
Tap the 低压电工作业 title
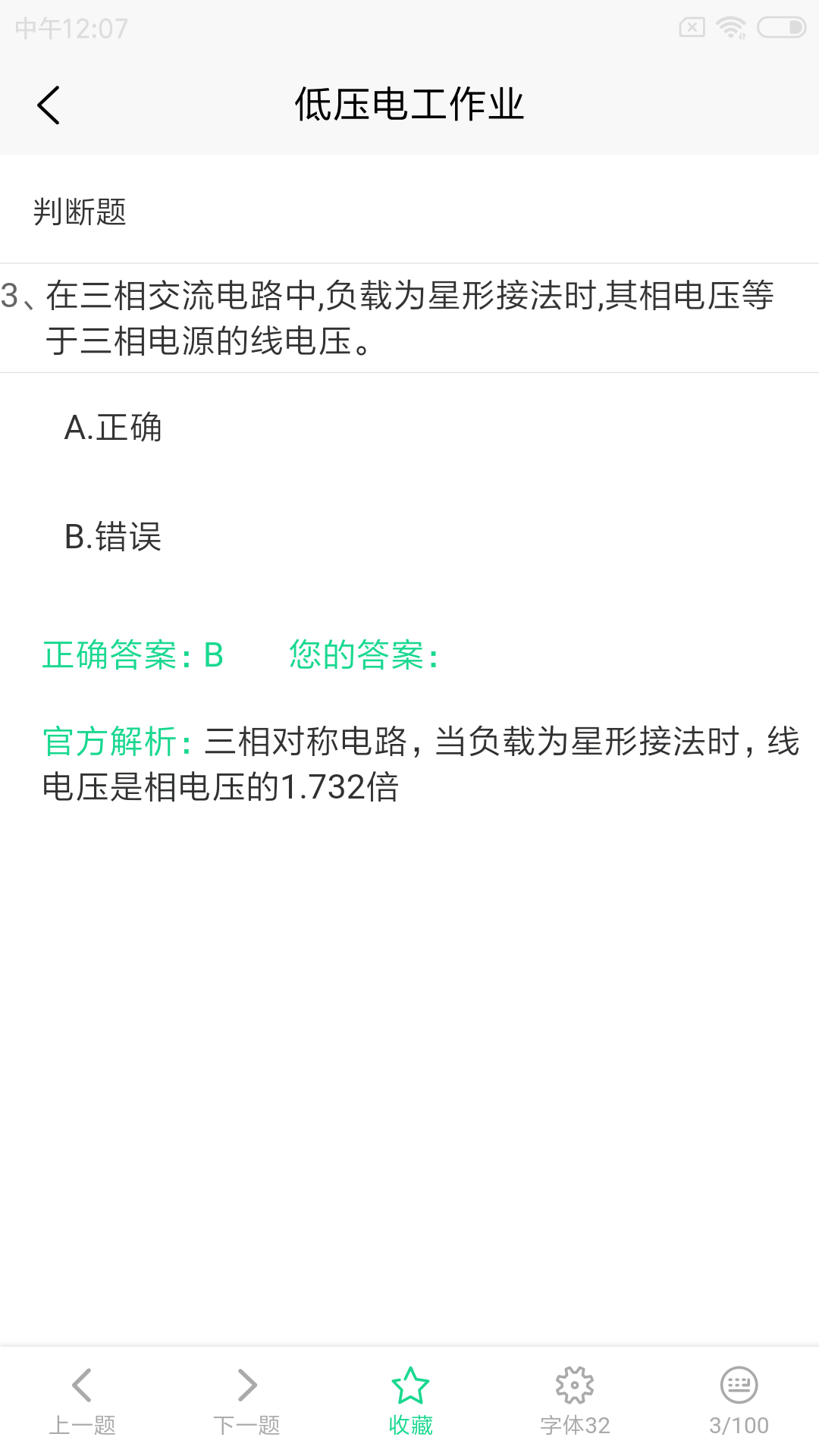click(409, 105)
